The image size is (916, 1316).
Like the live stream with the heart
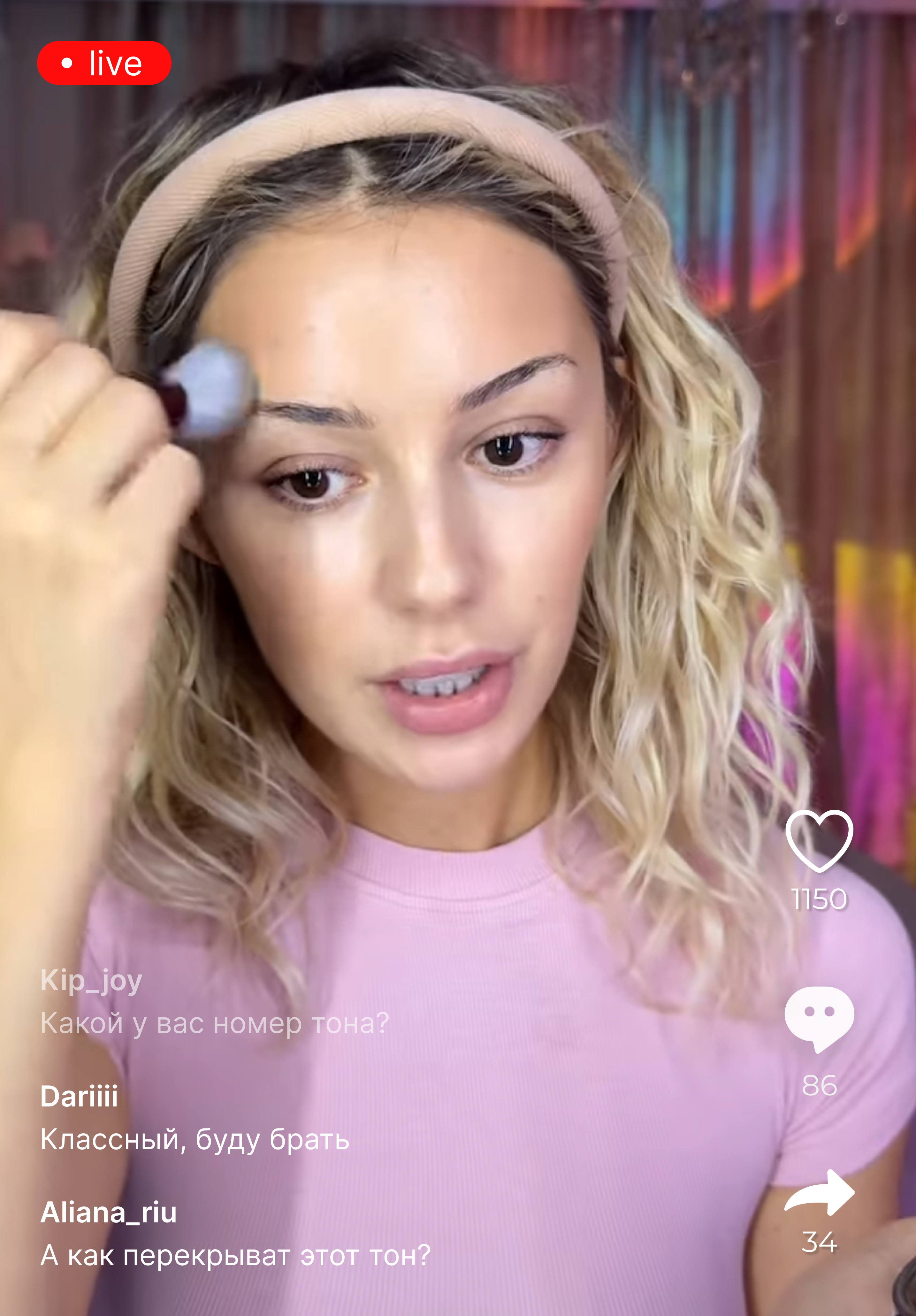click(819, 840)
